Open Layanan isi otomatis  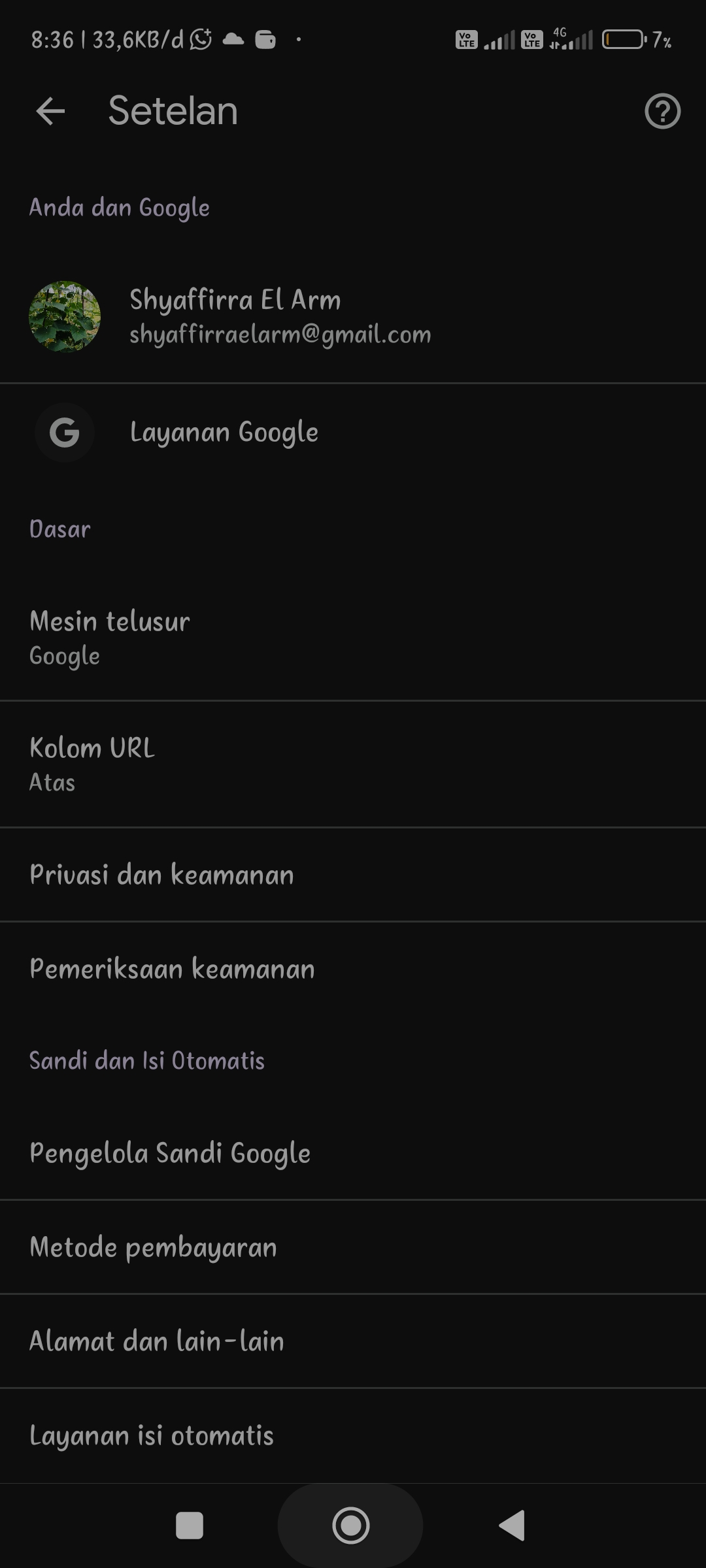[x=353, y=1435]
